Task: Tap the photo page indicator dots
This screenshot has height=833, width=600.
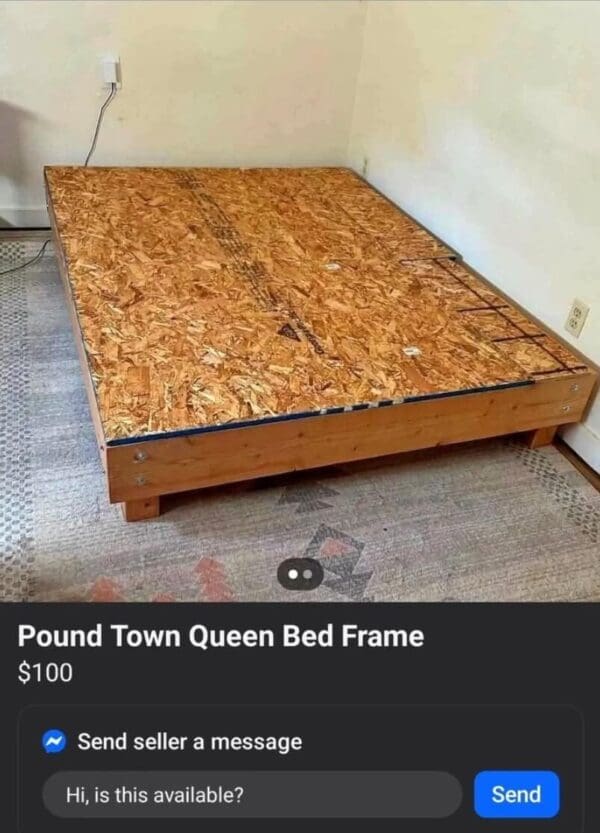Action: point(300,574)
